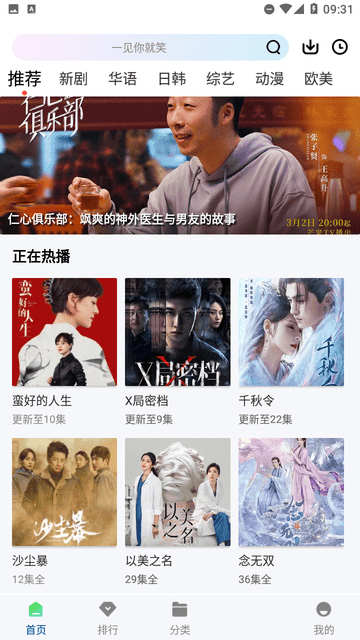
Task: Switch to the 华语 tab
Action: tap(122, 79)
